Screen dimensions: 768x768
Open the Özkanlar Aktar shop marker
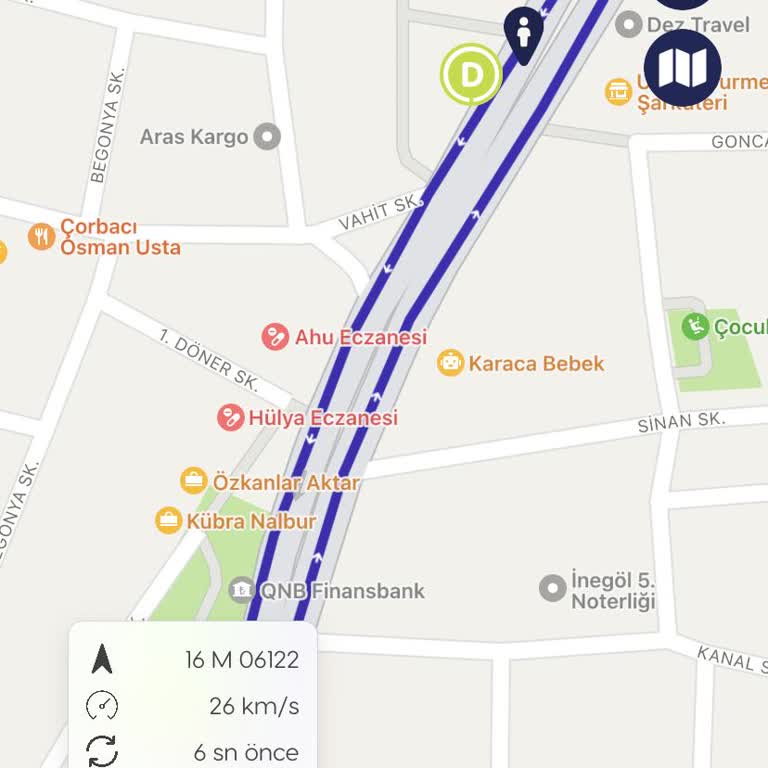point(194,481)
